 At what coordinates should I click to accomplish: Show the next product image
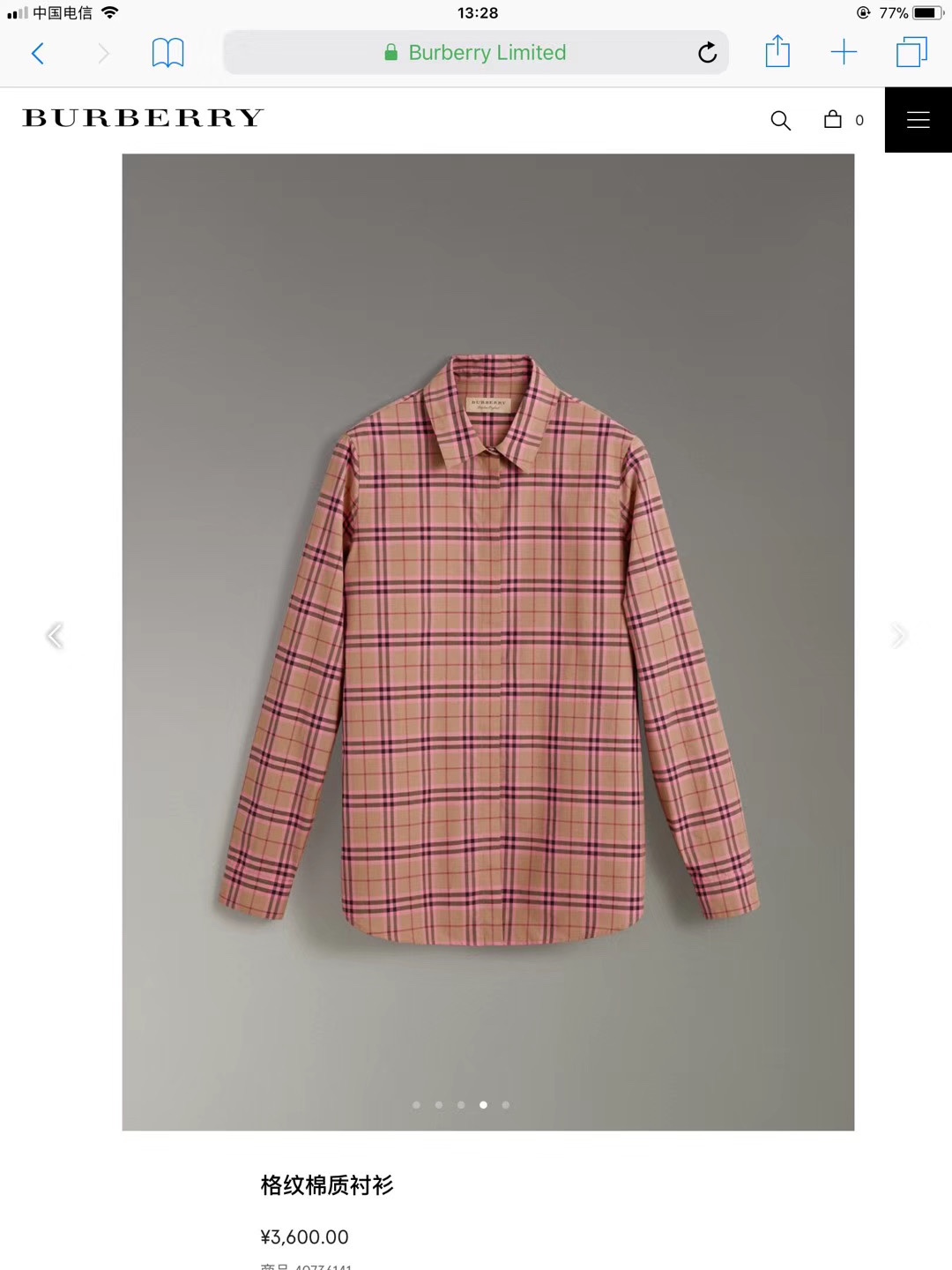pyautogui.click(x=898, y=635)
